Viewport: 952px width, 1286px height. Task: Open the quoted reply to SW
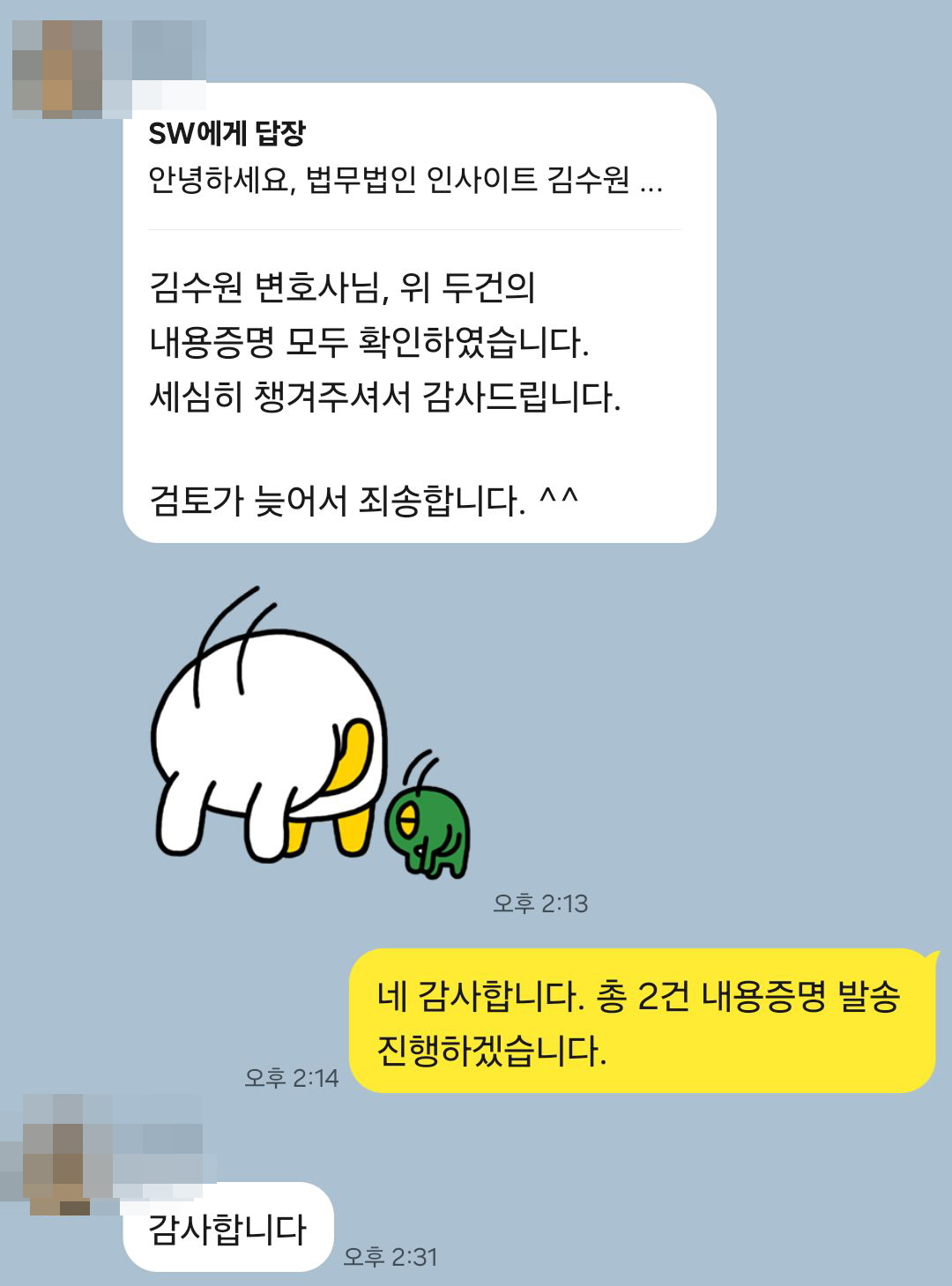point(405,159)
